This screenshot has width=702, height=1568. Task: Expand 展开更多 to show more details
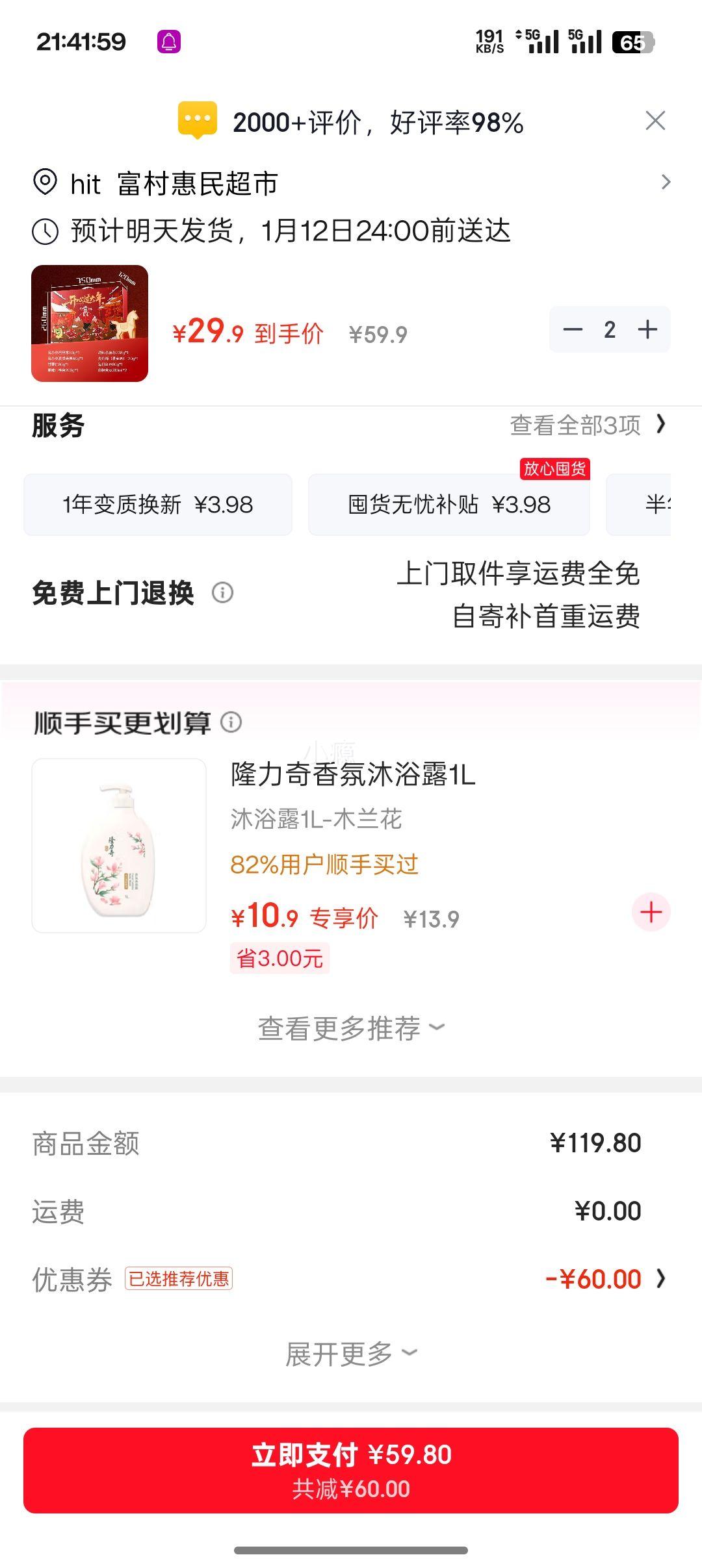tap(350, 1354)
